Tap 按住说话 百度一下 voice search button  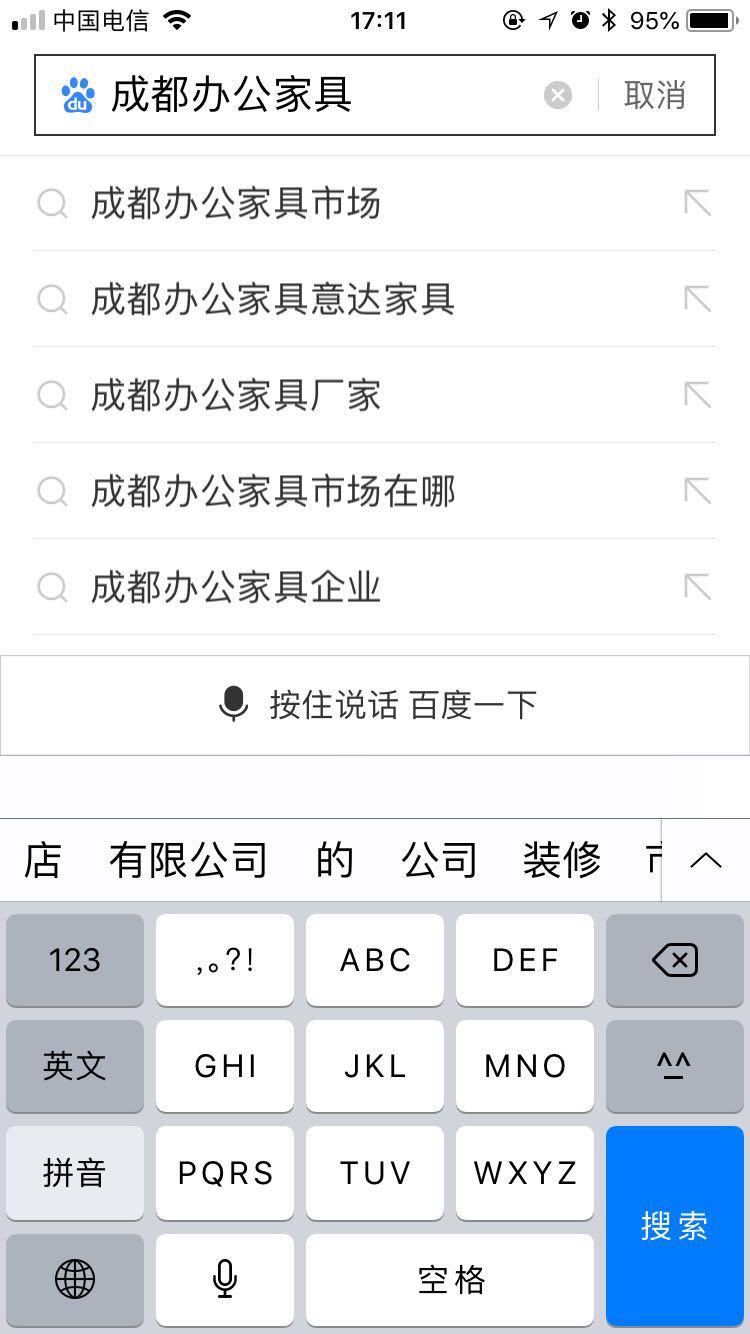[x=375, y=705]
